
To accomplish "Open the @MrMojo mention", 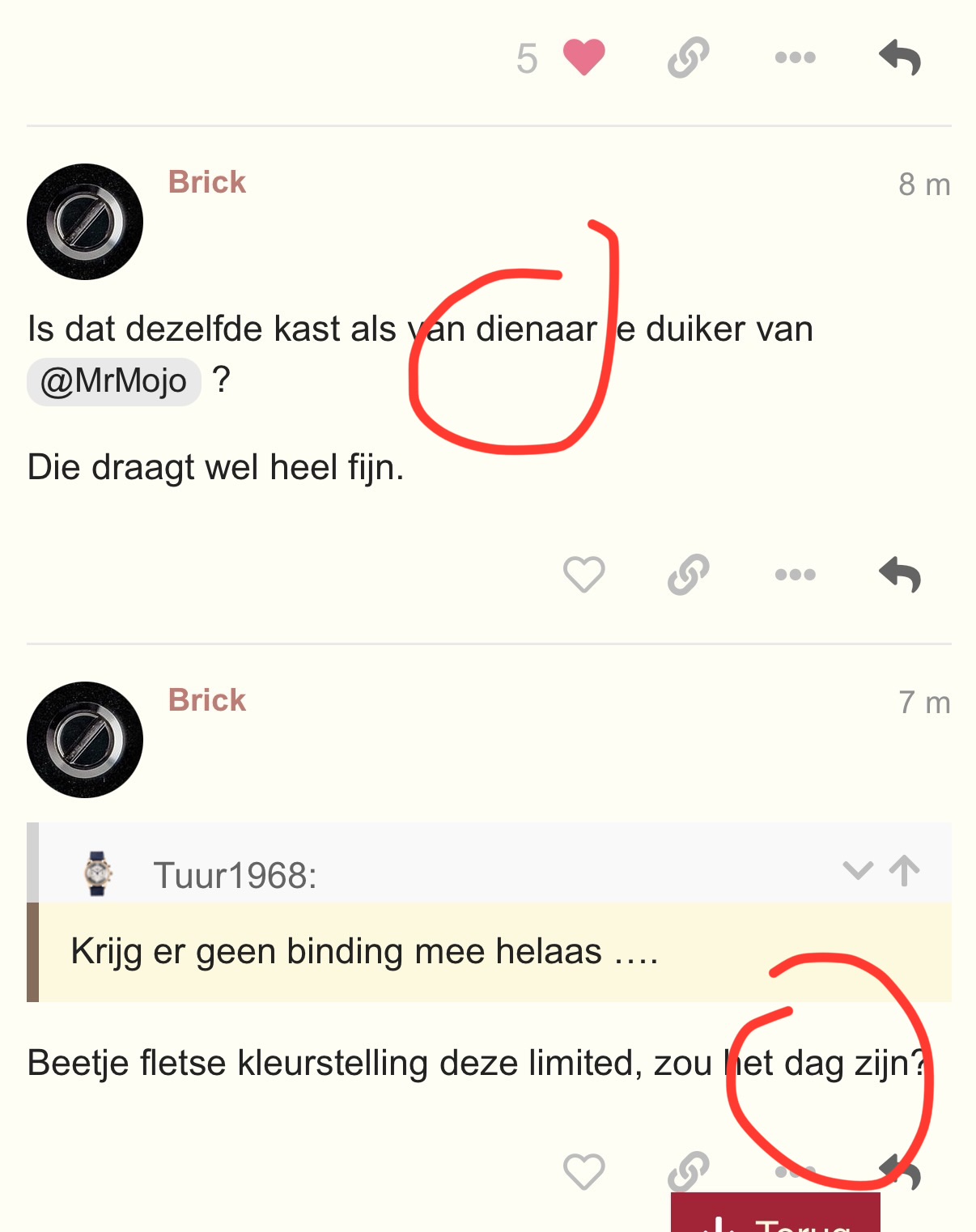I will (113, 381).
